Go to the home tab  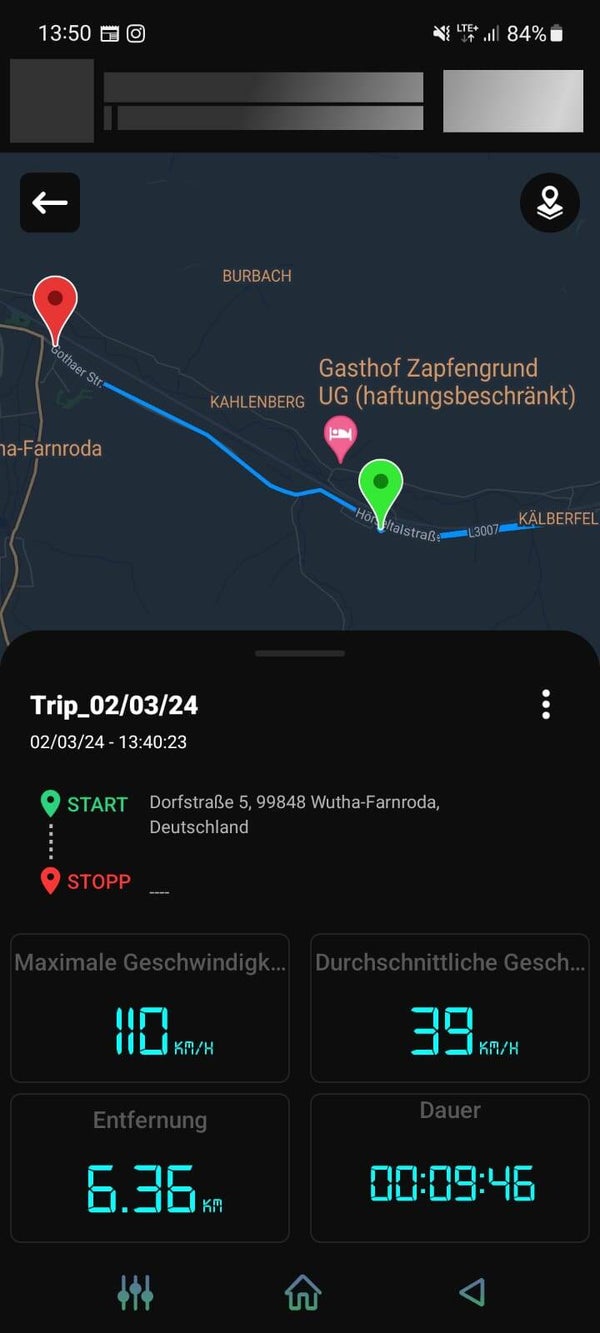click(x=302, y=1292)
